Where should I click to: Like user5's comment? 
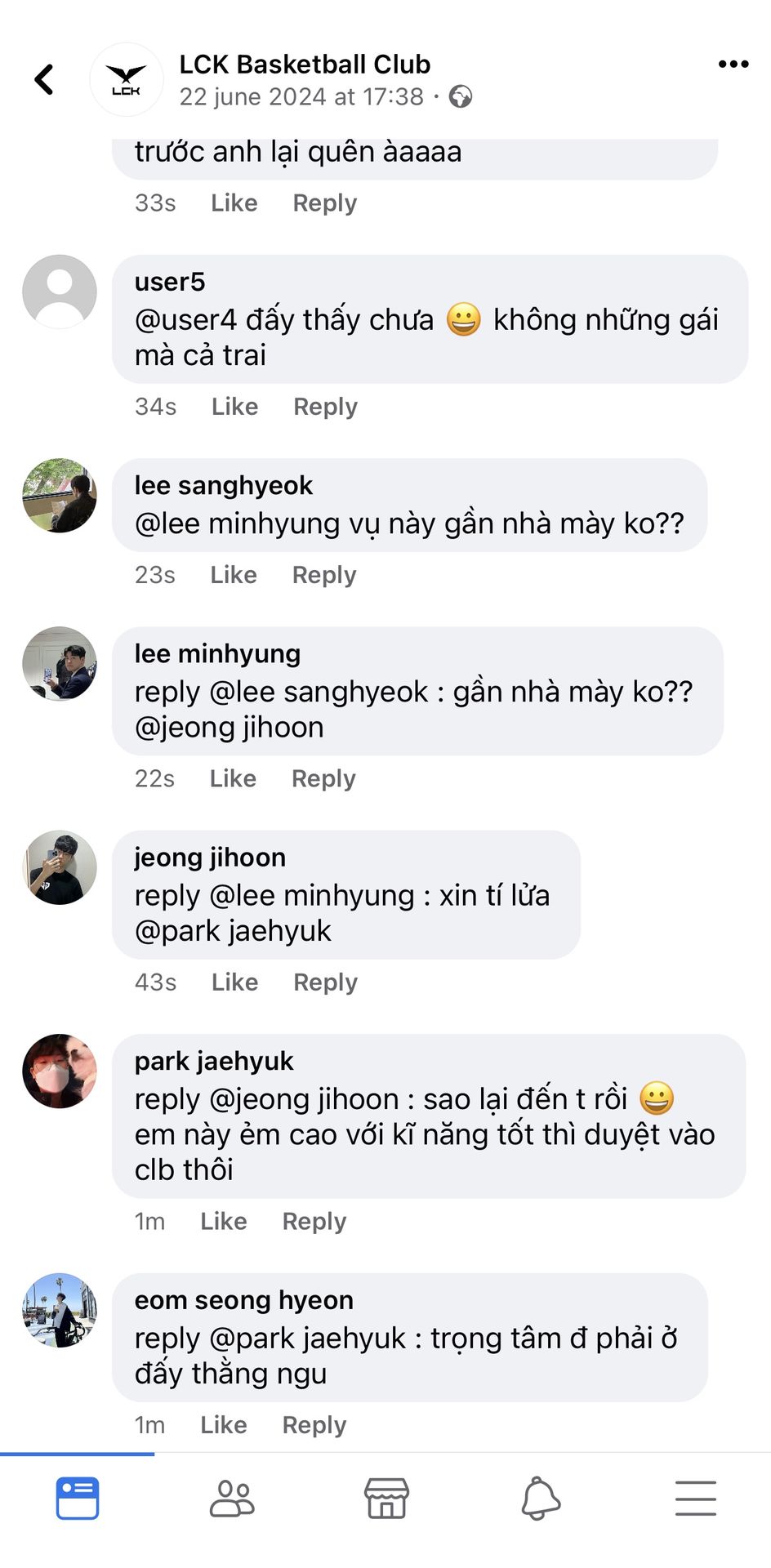coord(234,407)
